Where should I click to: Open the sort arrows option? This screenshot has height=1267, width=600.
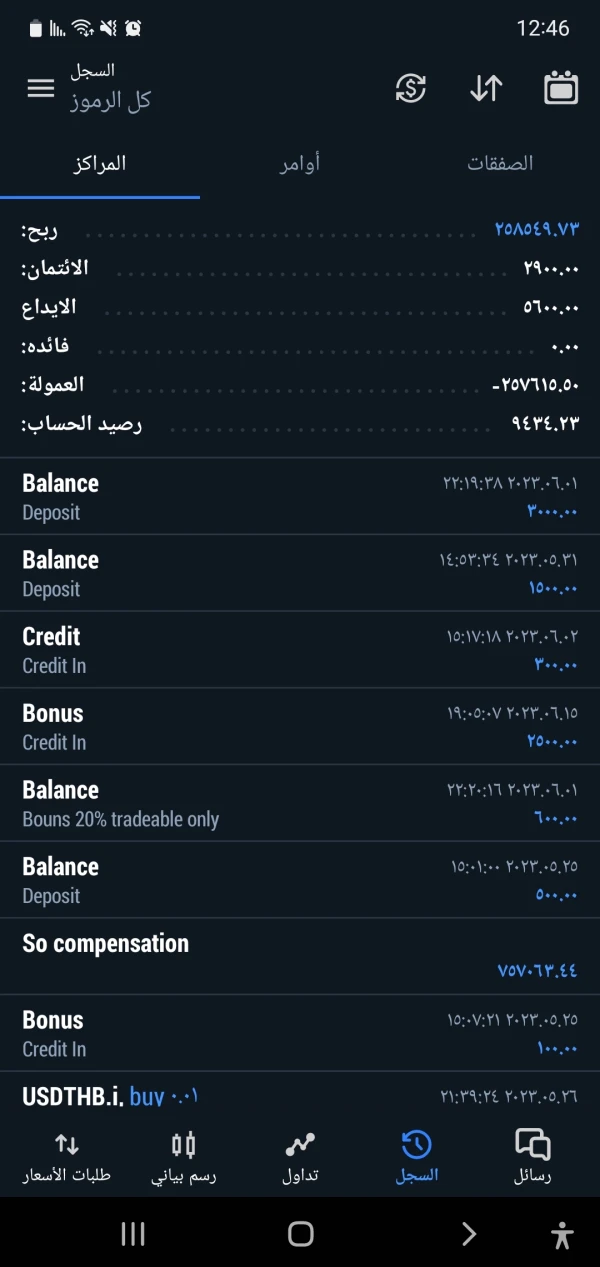[x=486, y=88]
